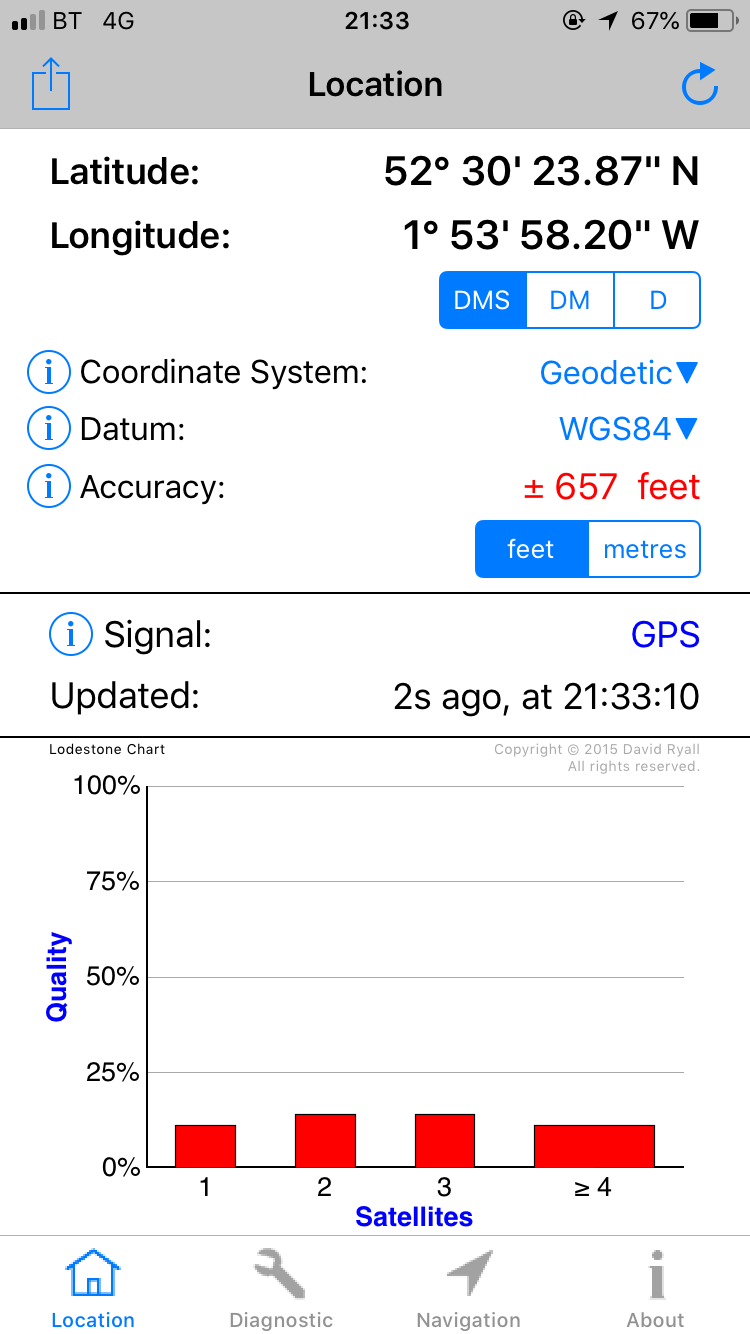Open the WGS84 datum dropdown
The image size is (750, 1334).
click(x=627, y=429)
